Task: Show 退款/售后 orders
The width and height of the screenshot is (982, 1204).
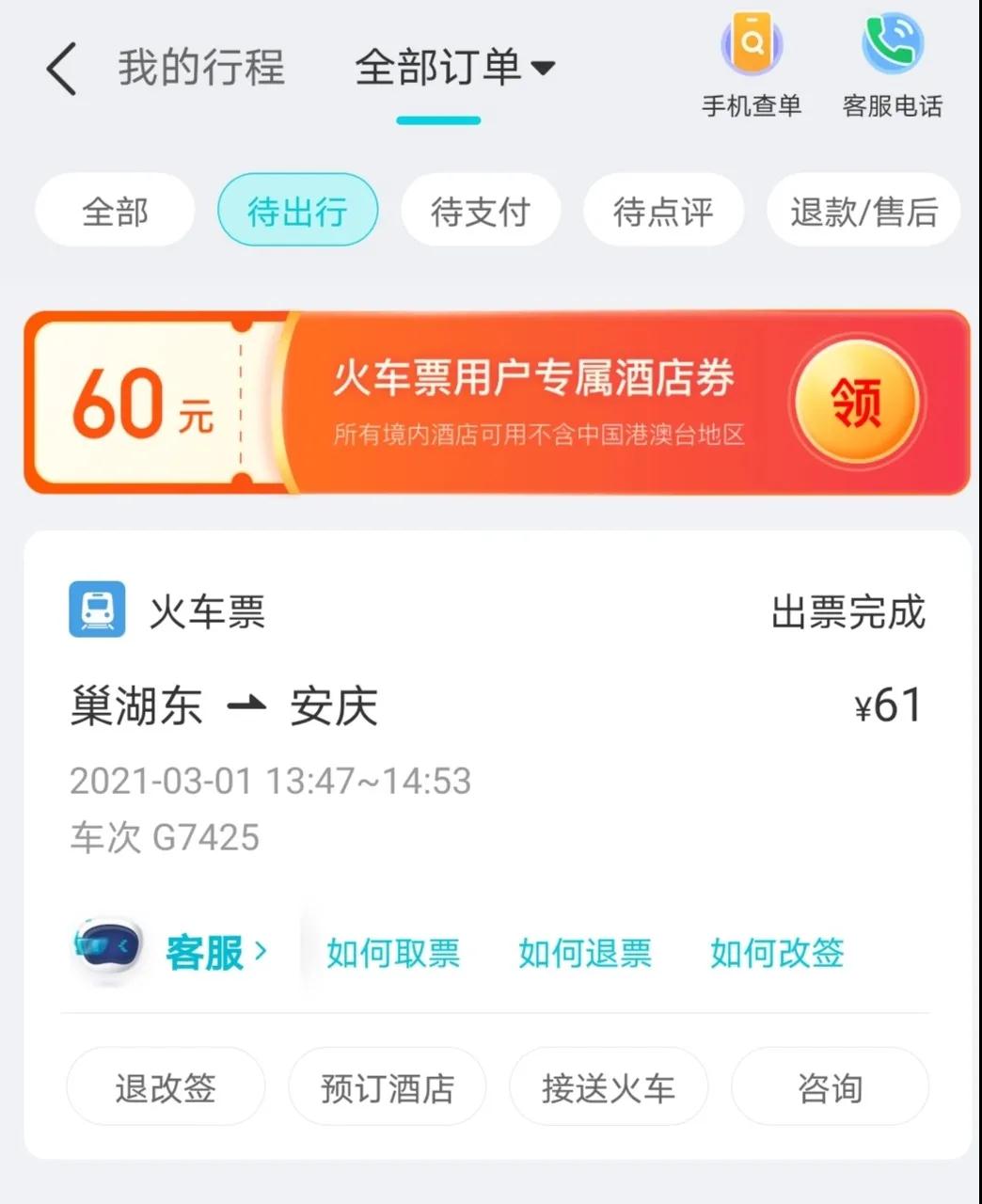Action: click(x=863, y=211)
